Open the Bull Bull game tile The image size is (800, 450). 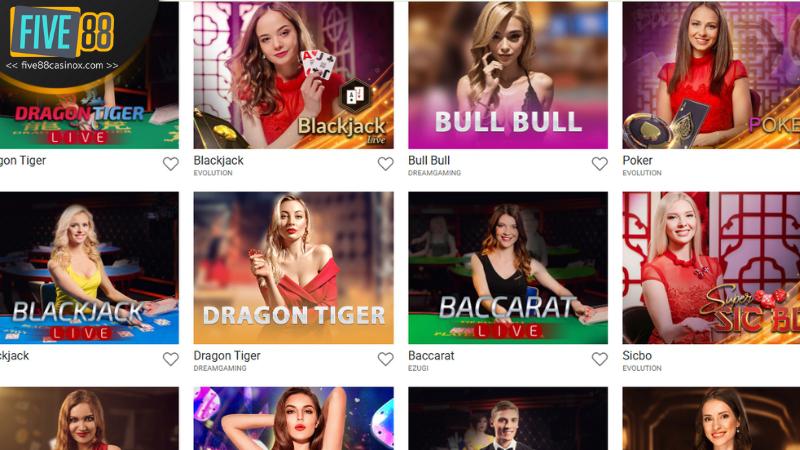point(507,75)
